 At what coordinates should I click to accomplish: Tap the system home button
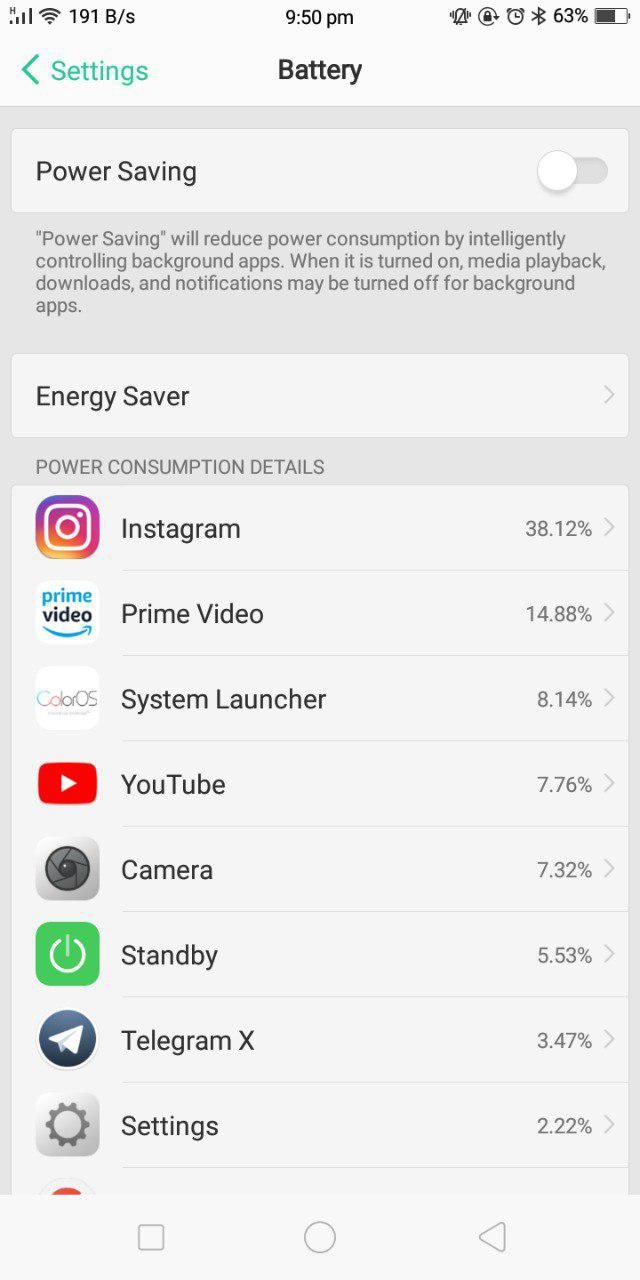320,1237
